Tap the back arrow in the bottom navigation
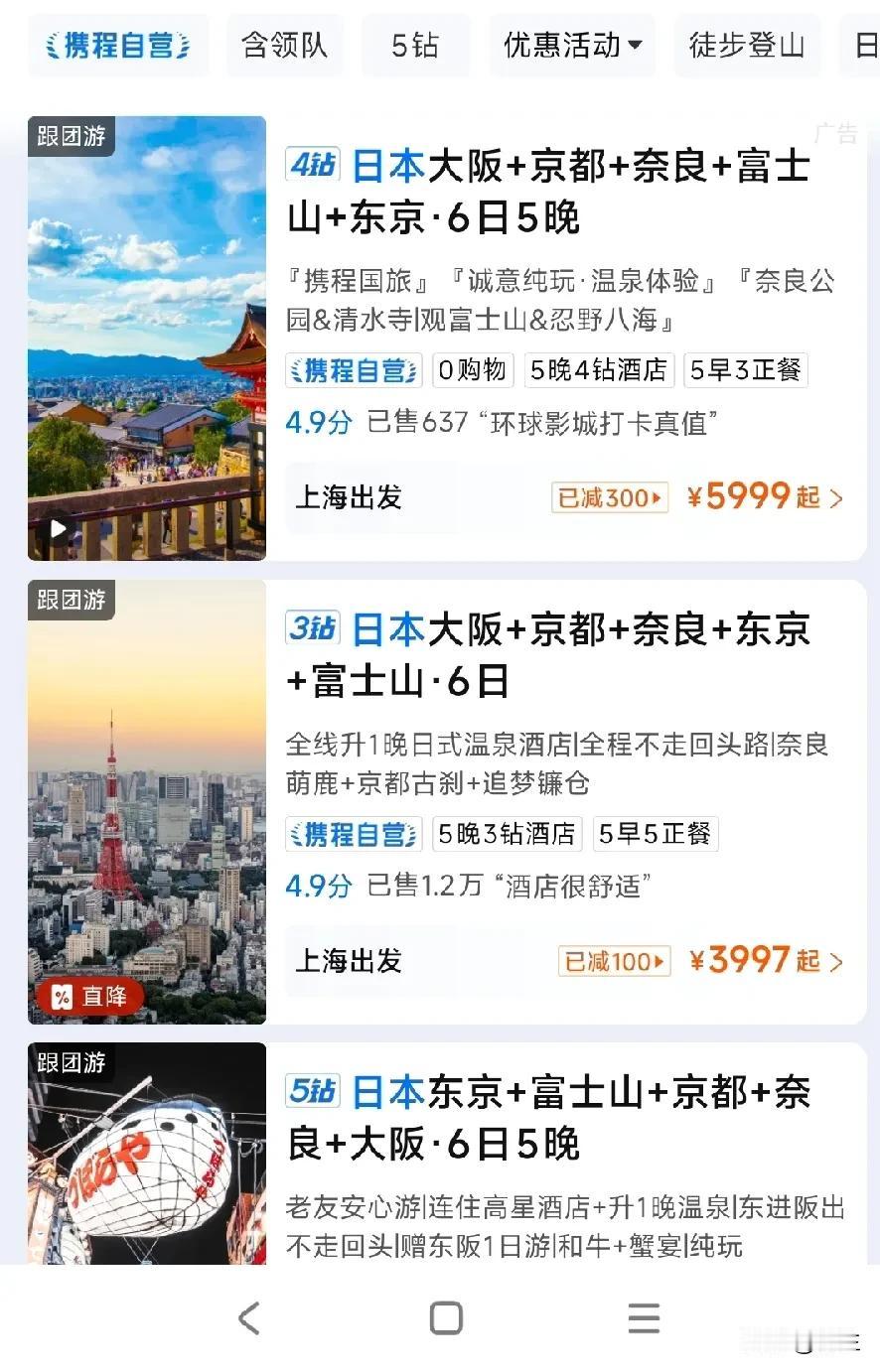This screenshot has height=1372, width=880. tap(248, 1317)
